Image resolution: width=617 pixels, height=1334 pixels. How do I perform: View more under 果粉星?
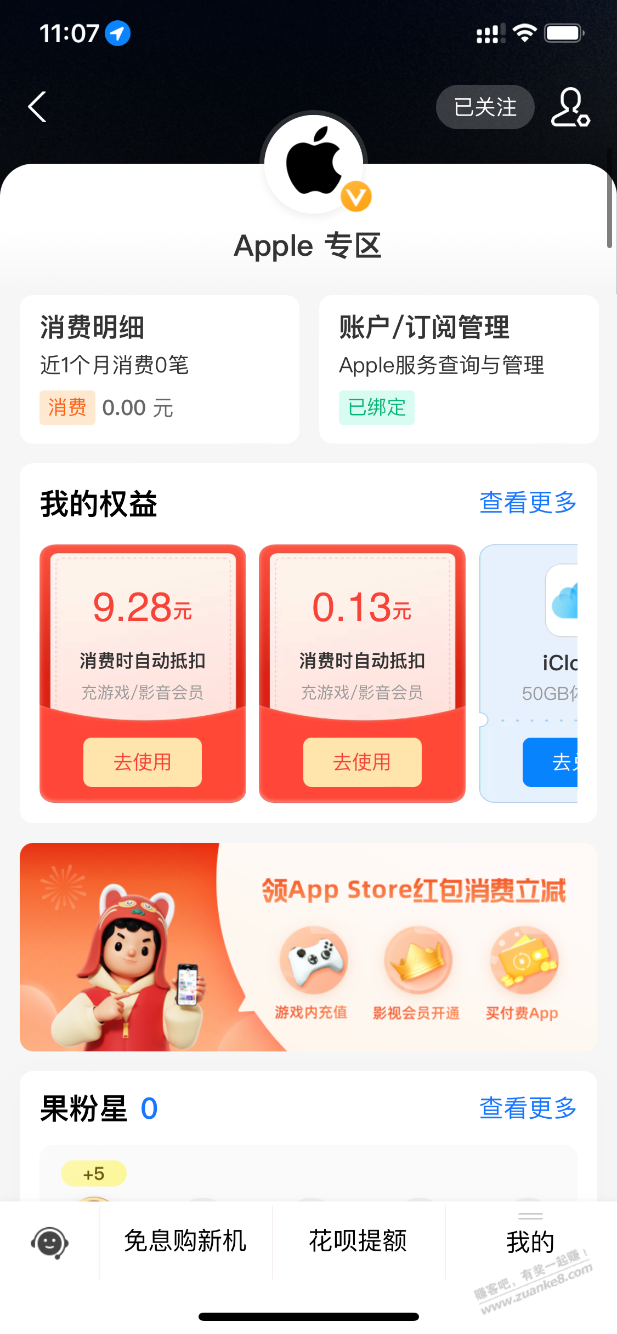528,1108
